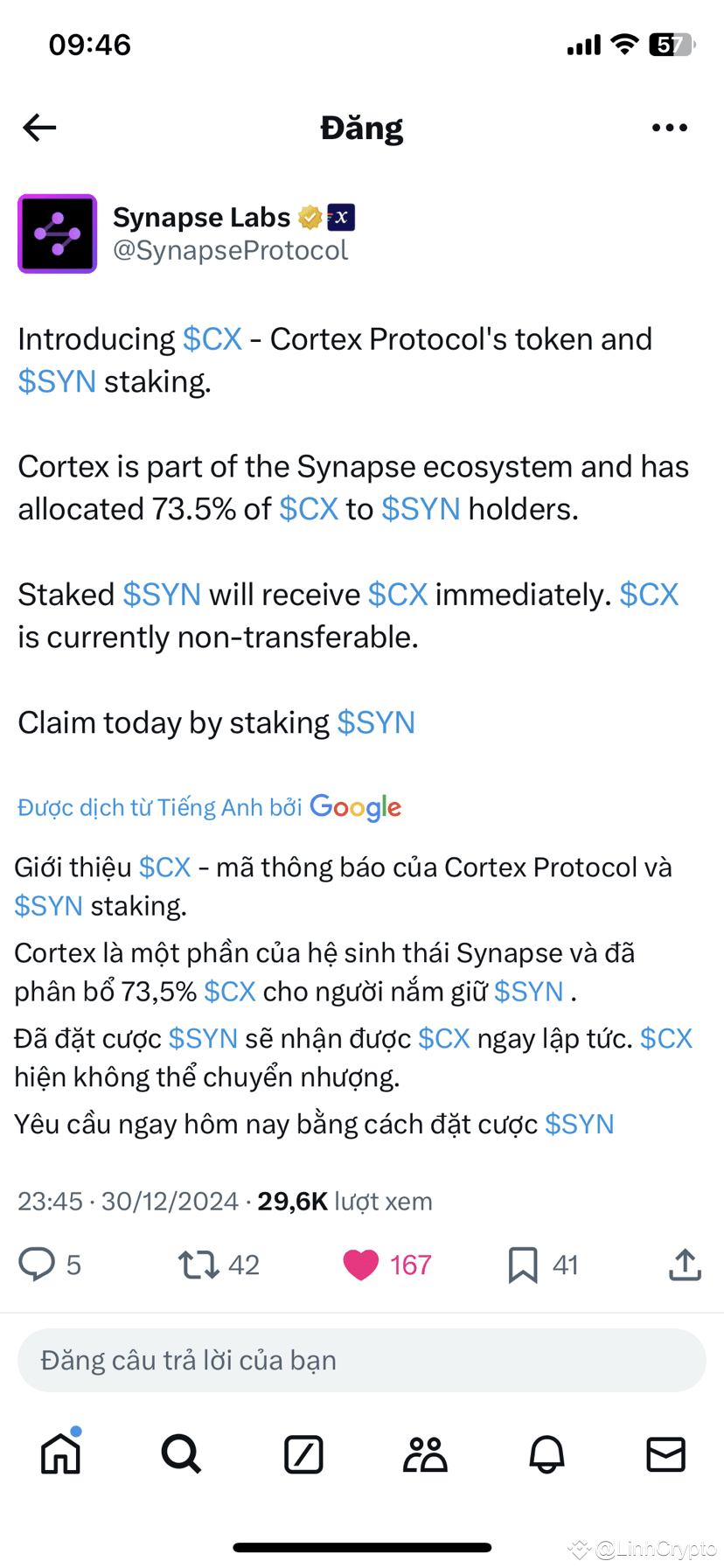Open the $CX hashtag link
Screen dimensions: 724x1568
point(212,338)
